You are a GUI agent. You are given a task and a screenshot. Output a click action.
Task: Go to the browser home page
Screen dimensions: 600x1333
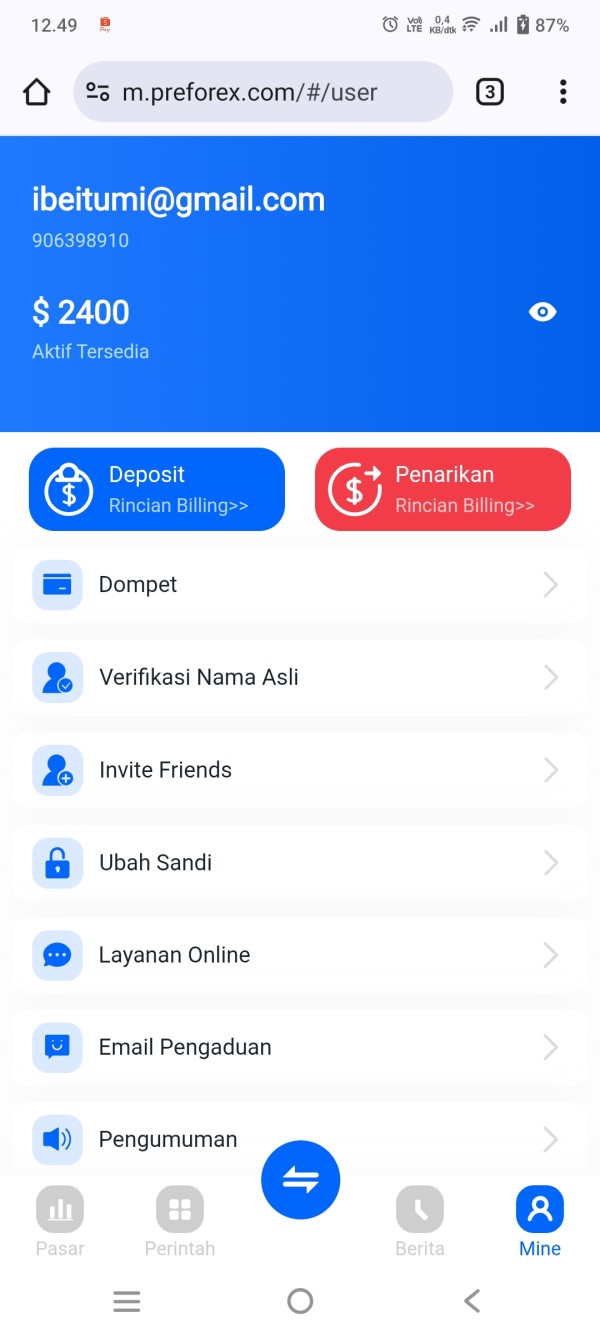pos(36,92)
